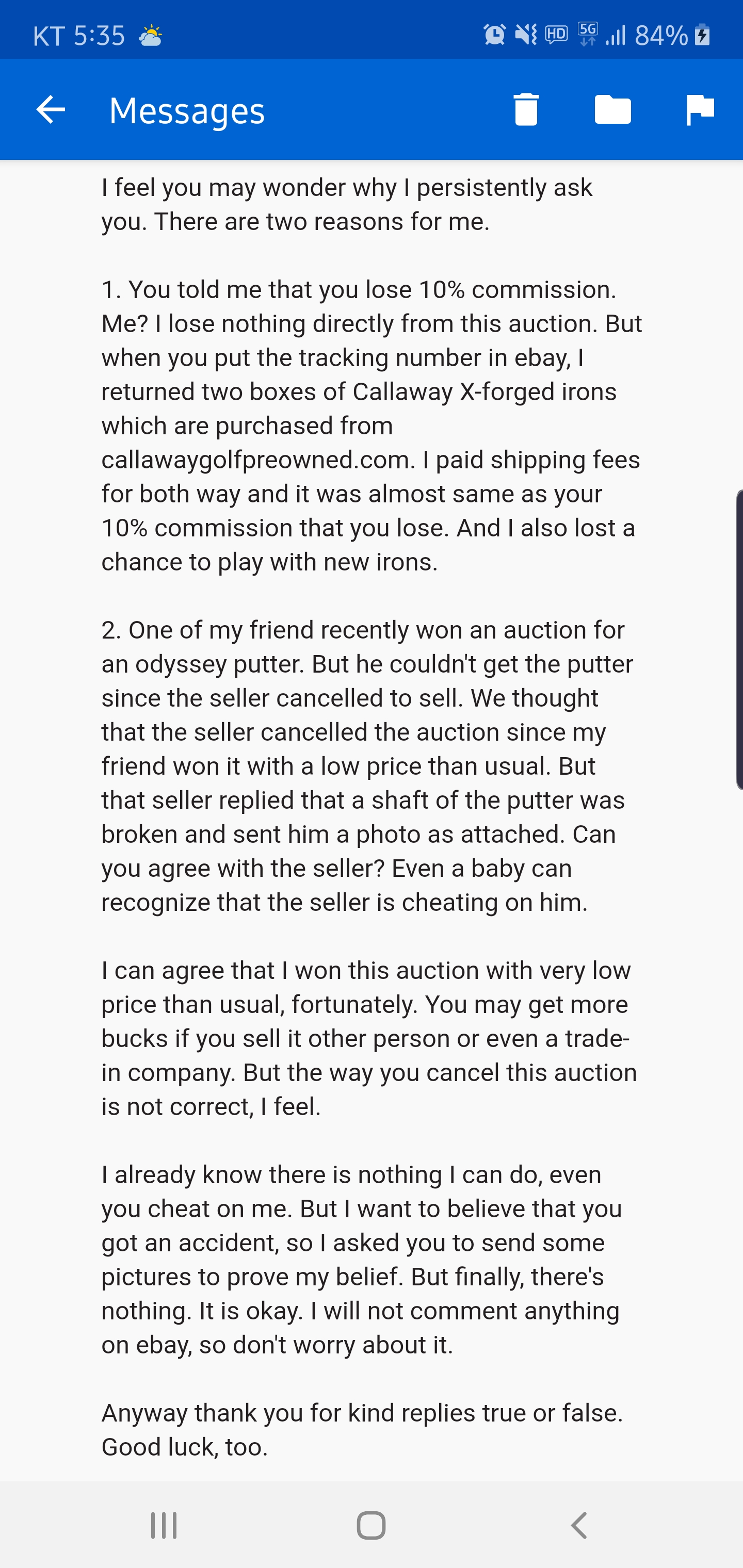Open recent apps from the navigation bar

[x=164, y=1525]
